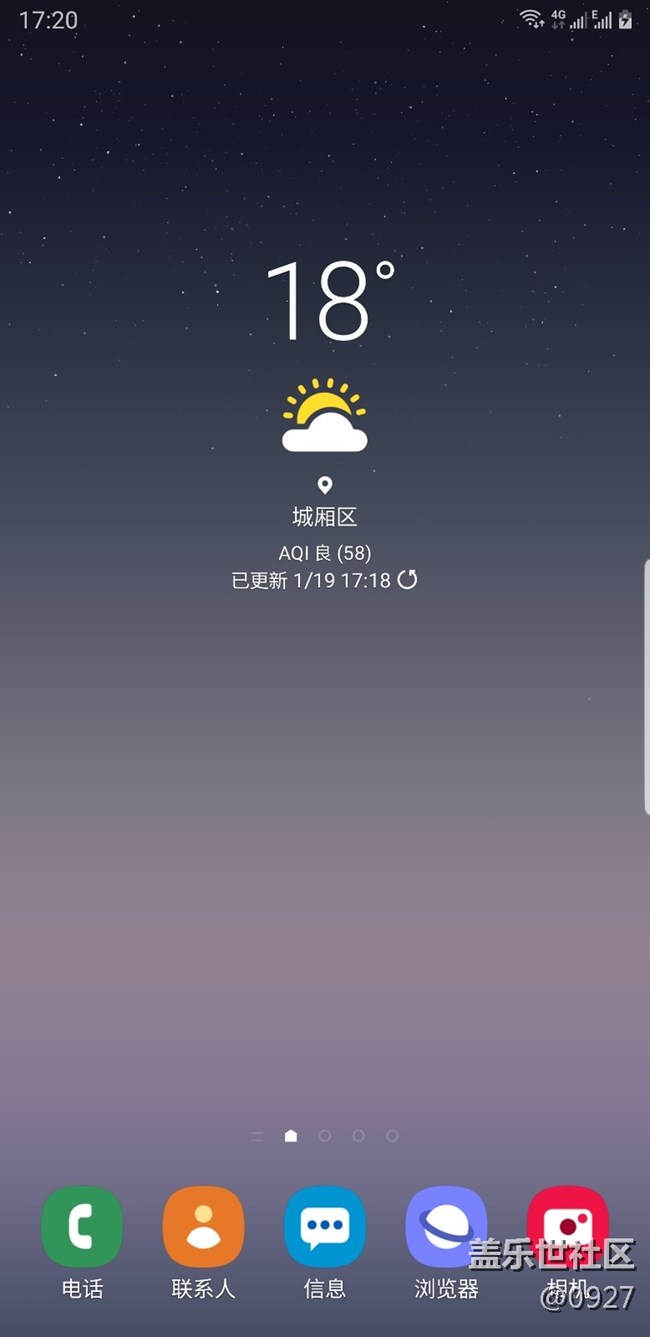Open the 电话 phone app
Image resolution: width=650 pixels, height=1337 pixels.
[x=82, y=1227]
